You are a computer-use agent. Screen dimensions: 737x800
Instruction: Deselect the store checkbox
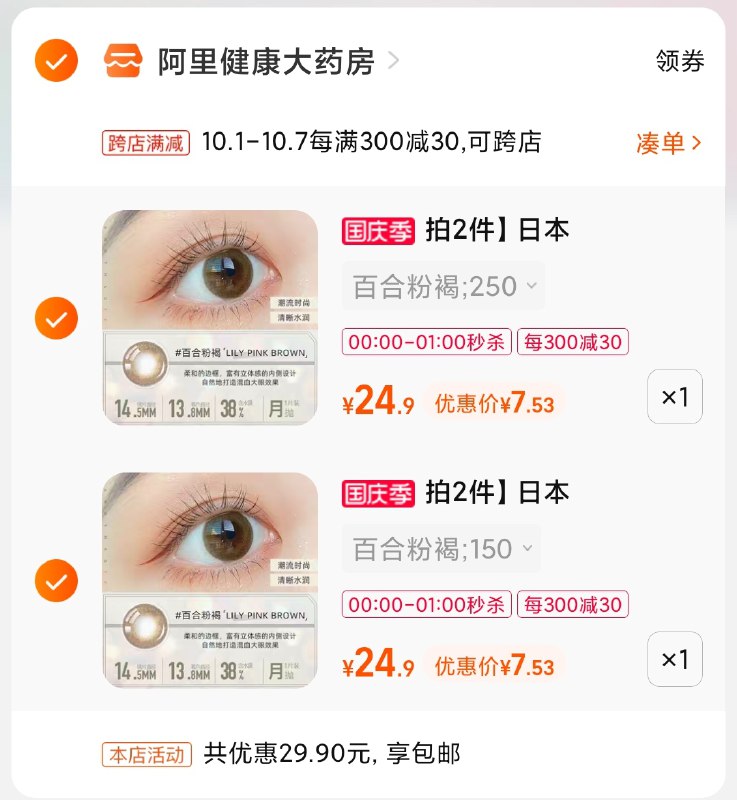pyautogui.click(x=56, y=61)
